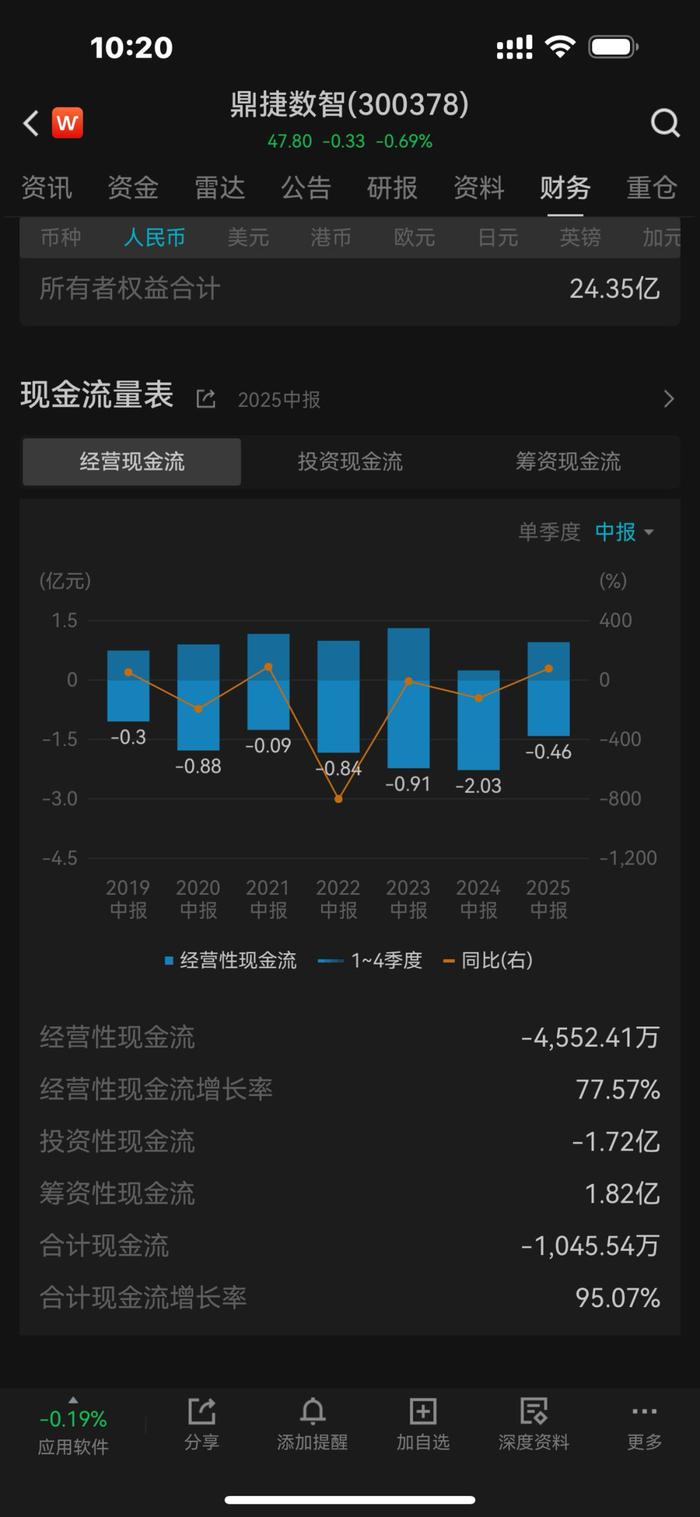Open the search magnifier icon
700x1517 pixels.
pos(664,123)
